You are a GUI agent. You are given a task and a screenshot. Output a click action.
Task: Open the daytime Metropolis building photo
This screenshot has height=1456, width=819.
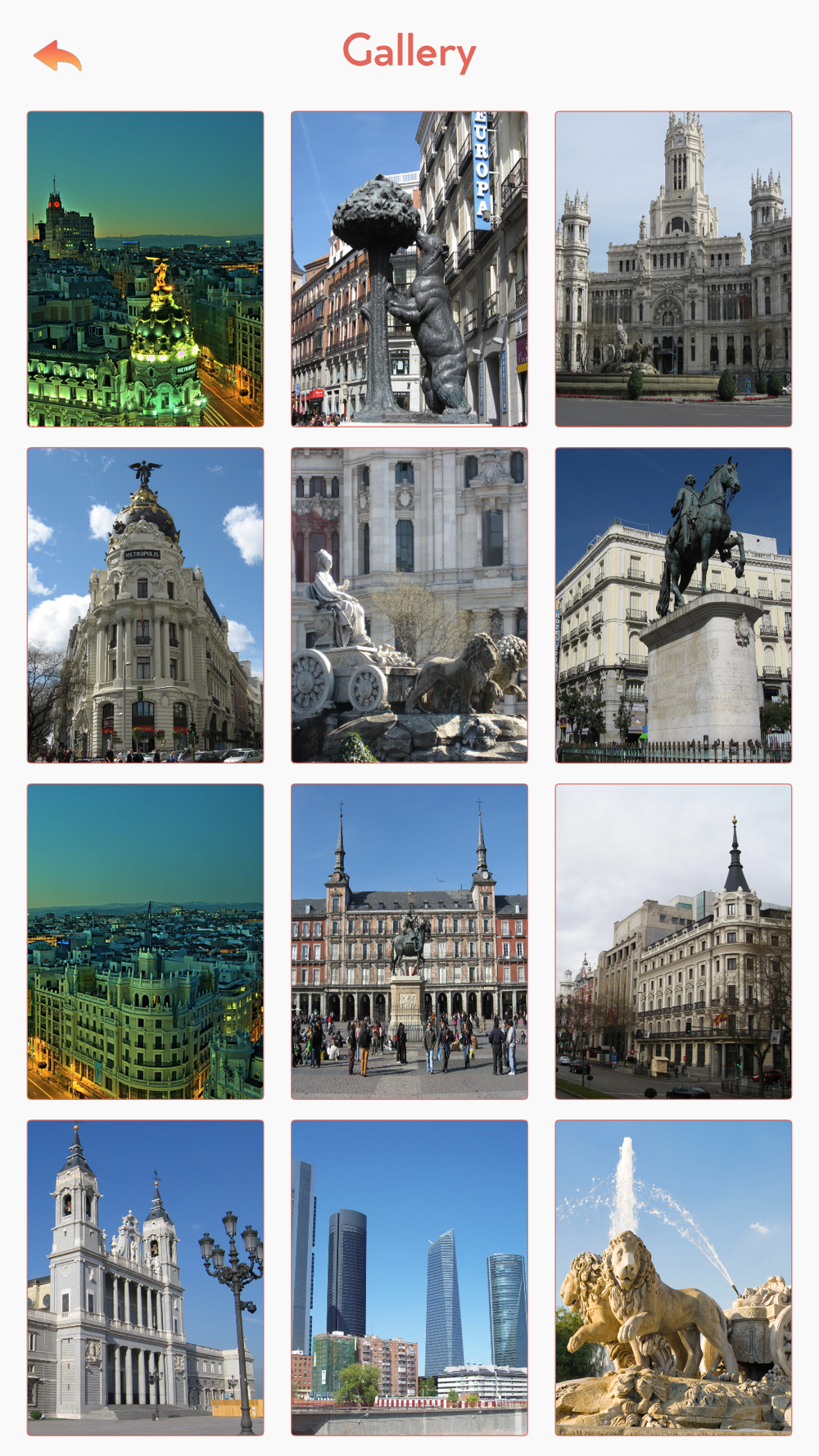[146, 605]
